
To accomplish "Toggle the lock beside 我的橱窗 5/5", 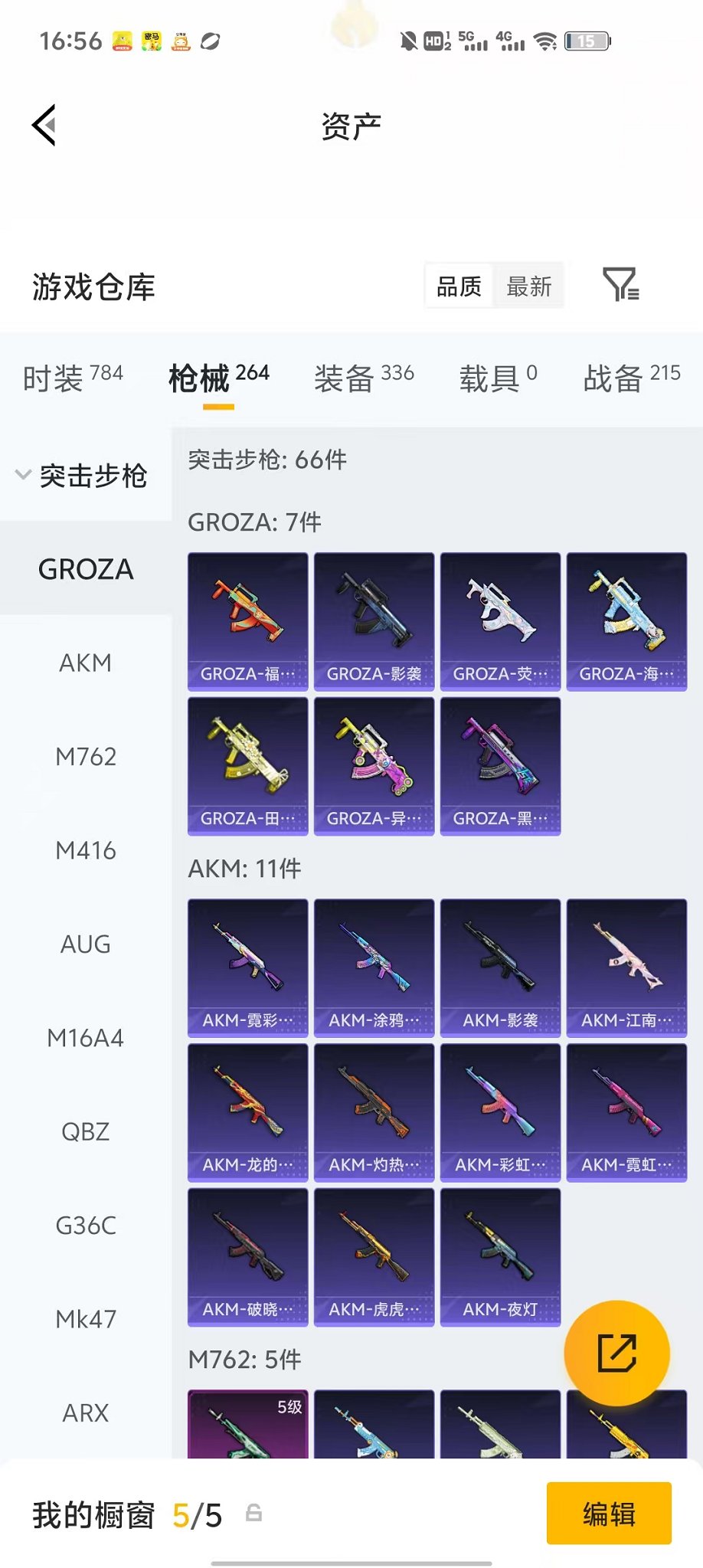I will pos(253,1512).
